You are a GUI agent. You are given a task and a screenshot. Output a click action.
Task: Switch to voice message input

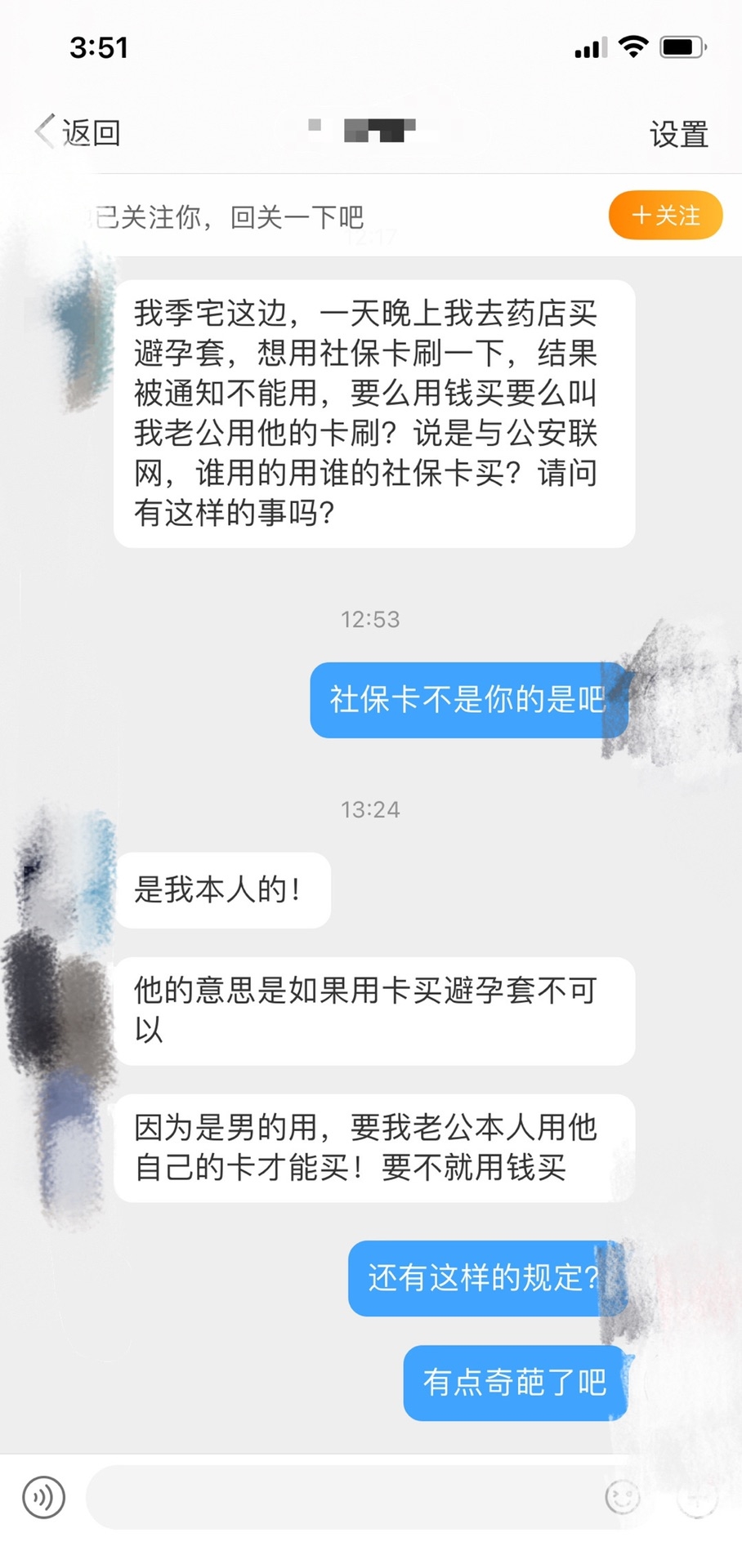43,1497
